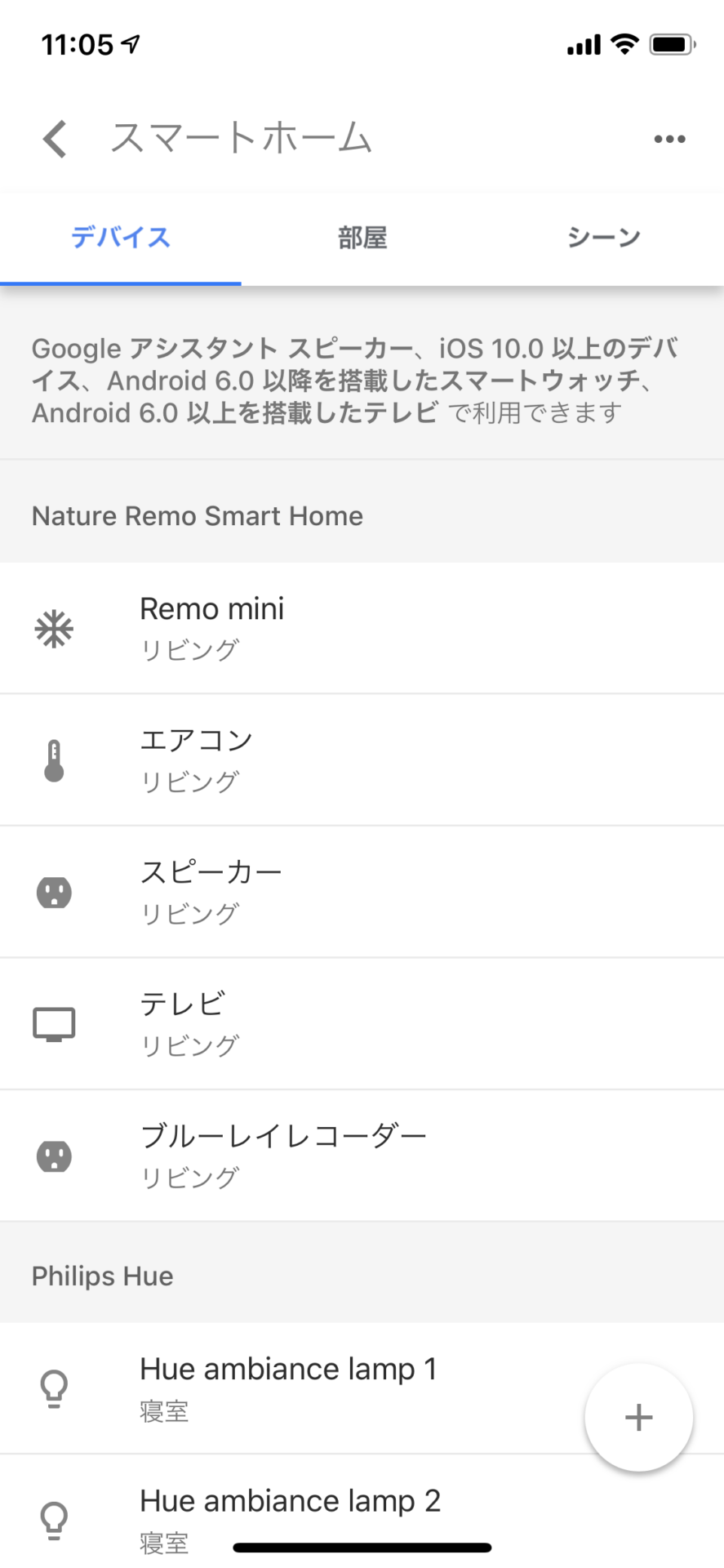Open Hue ambiance lamp 1

point(362,1388)
